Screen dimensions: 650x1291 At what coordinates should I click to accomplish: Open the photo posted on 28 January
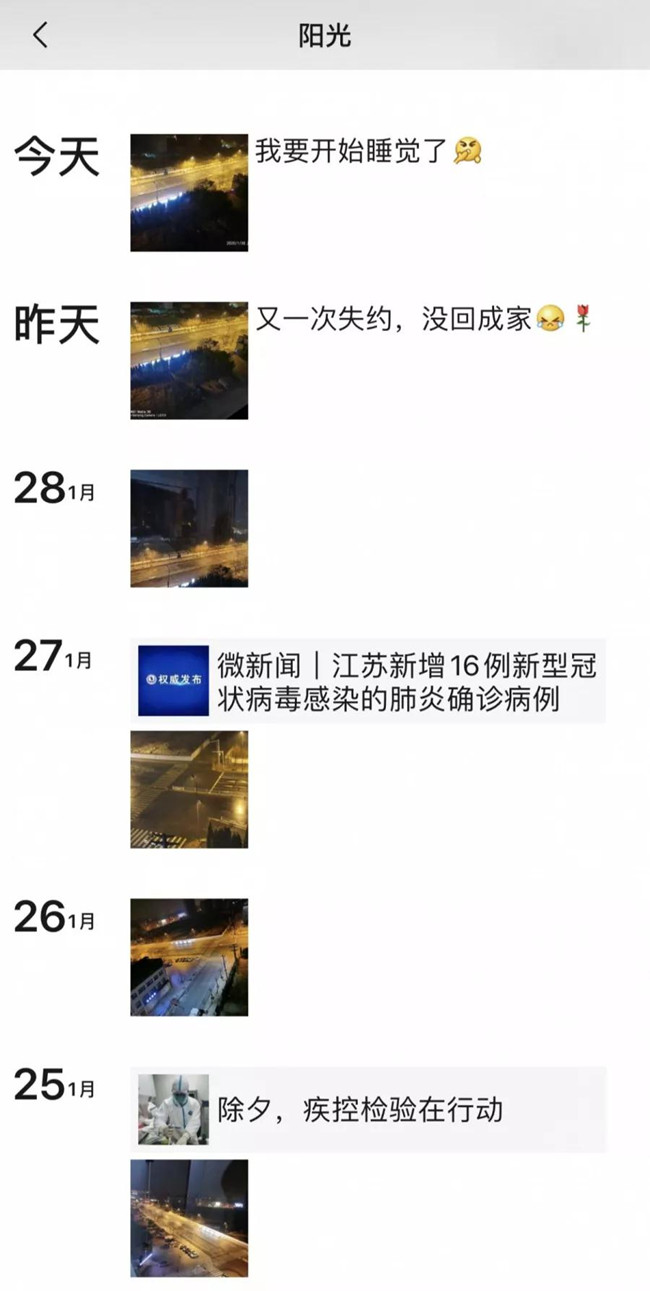point(189,528)
